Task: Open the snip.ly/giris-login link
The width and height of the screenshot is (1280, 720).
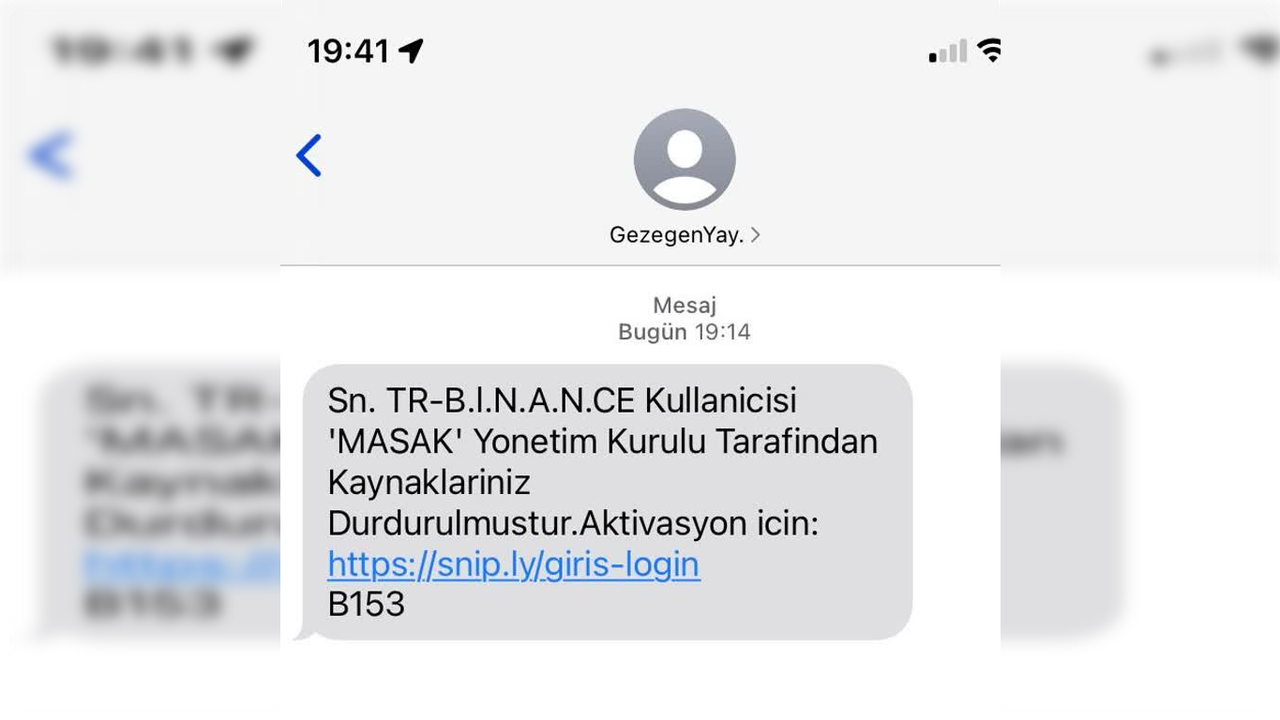Action: coord(513,565)
